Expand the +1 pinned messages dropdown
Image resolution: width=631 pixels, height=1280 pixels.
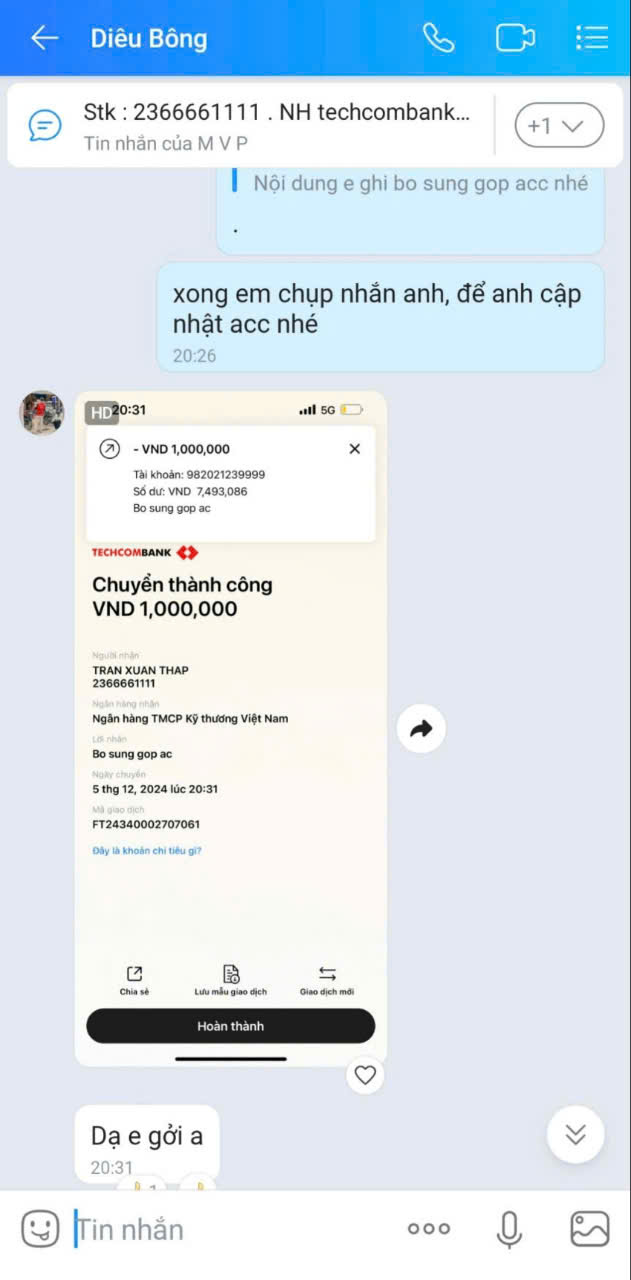(559, 125)
